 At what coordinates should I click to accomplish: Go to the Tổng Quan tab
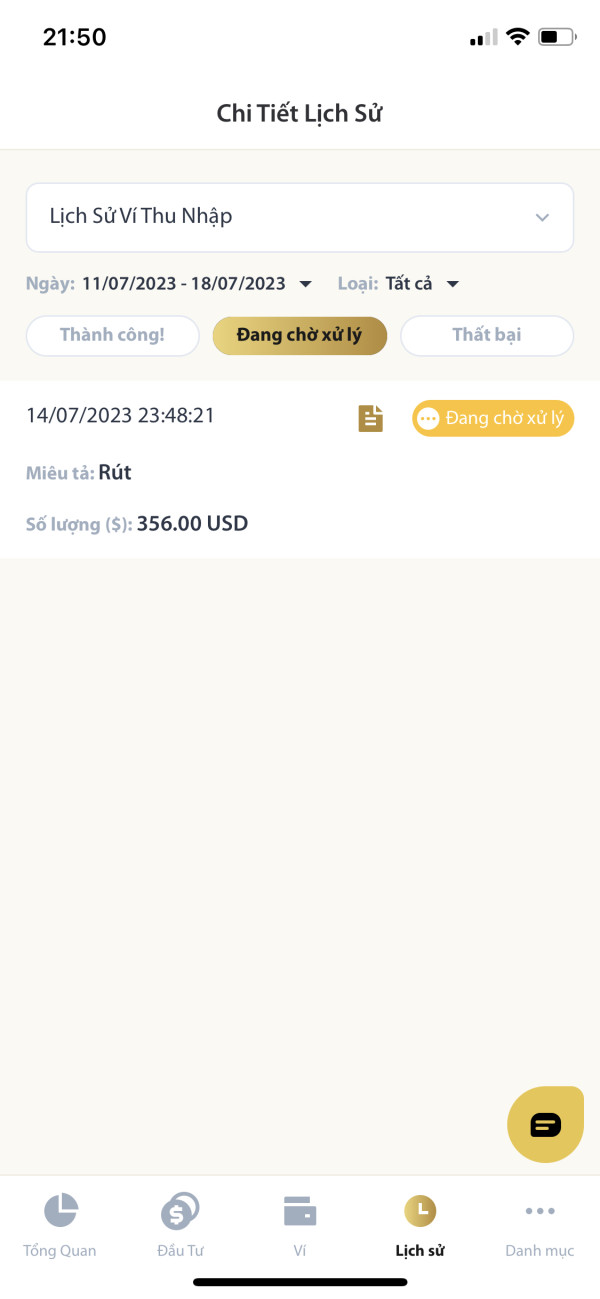coord(60,1225)
